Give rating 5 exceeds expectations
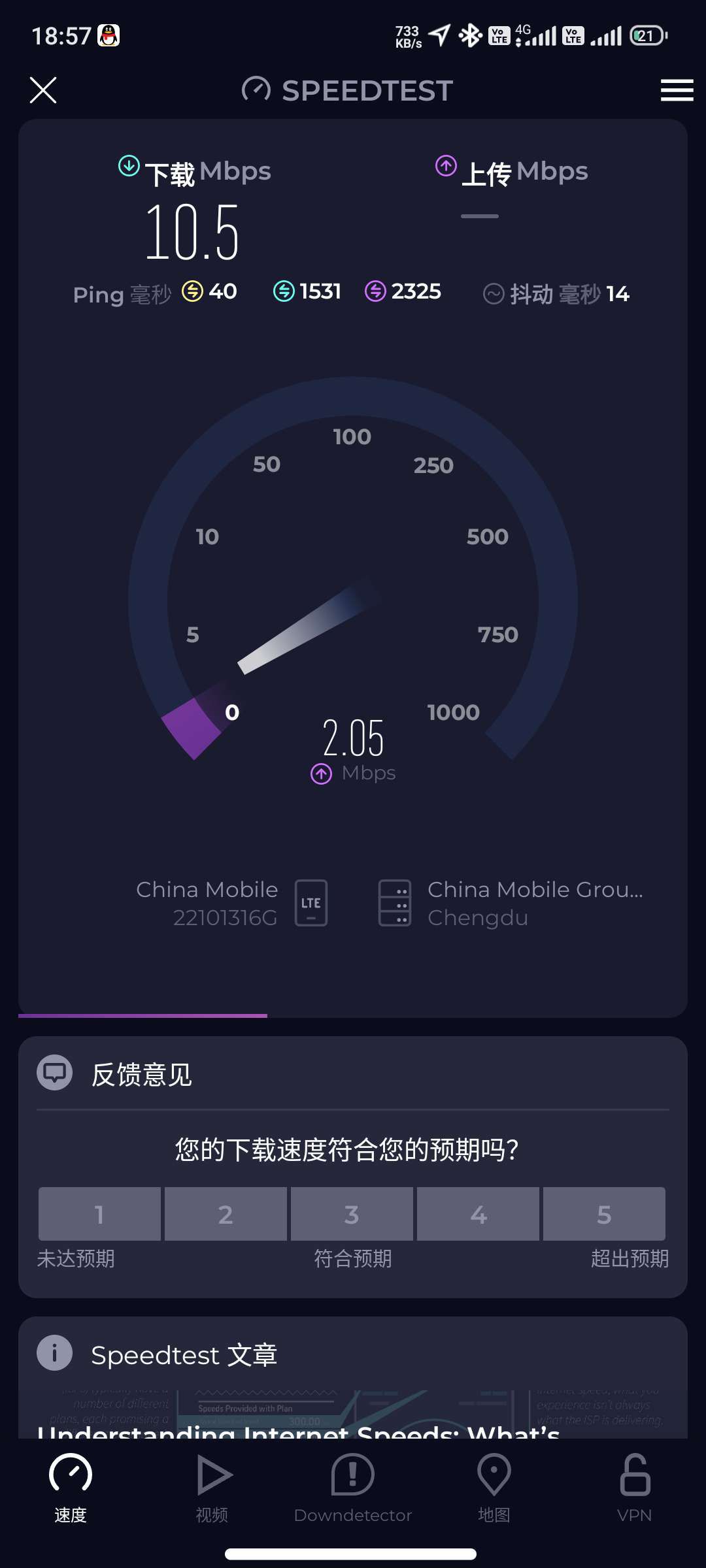This screenshot has height=1568, width=706. [604, 1214]
